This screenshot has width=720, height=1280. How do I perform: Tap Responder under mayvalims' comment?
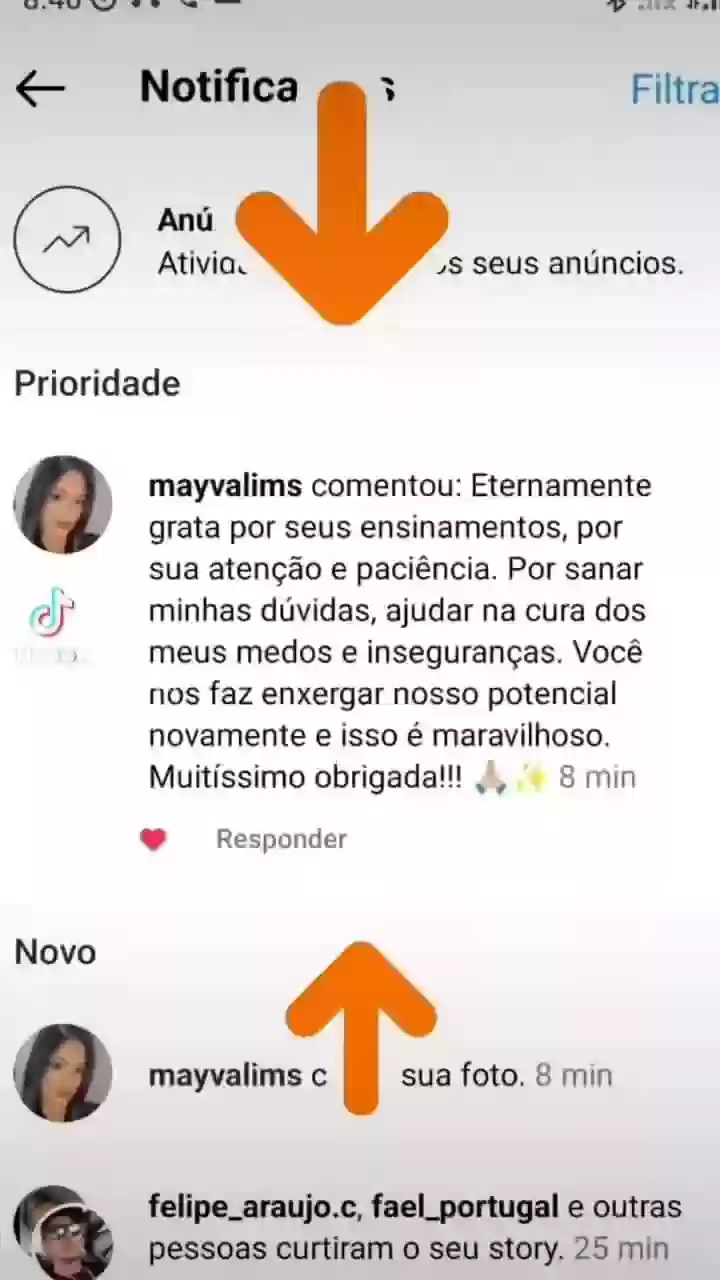(x=281, y=840)
